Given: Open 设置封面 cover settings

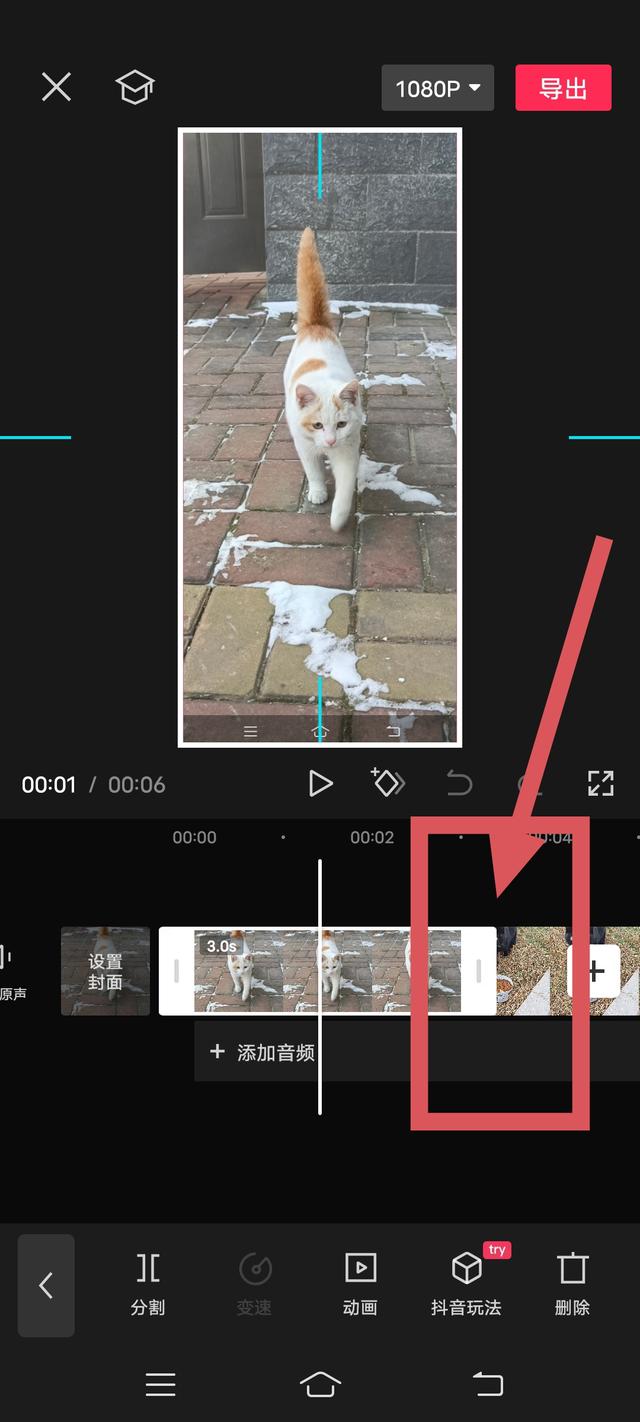Looking at the screenshot, I should coord(105,971).
